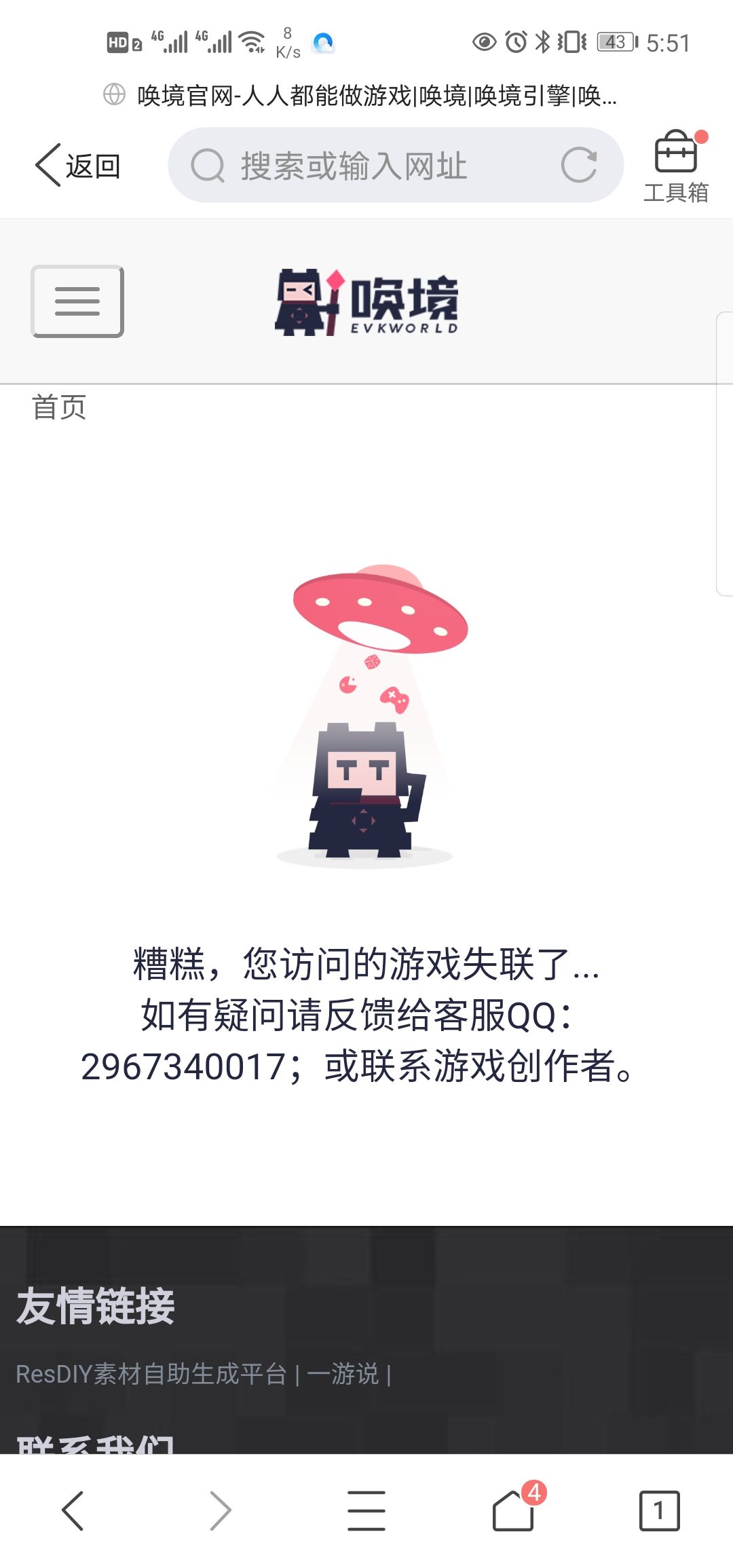The image size is (733, 1568).
Task: Tap the 返回 back button
Action: 77,166
